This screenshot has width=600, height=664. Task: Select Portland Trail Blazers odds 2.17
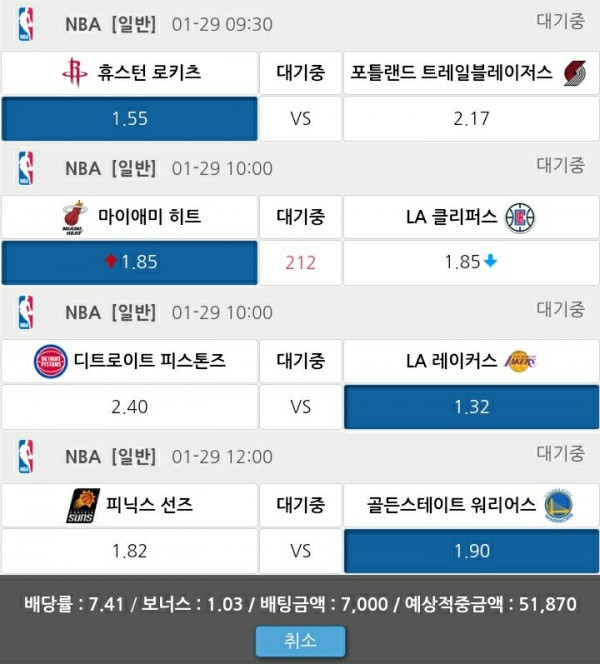(471, 118)
